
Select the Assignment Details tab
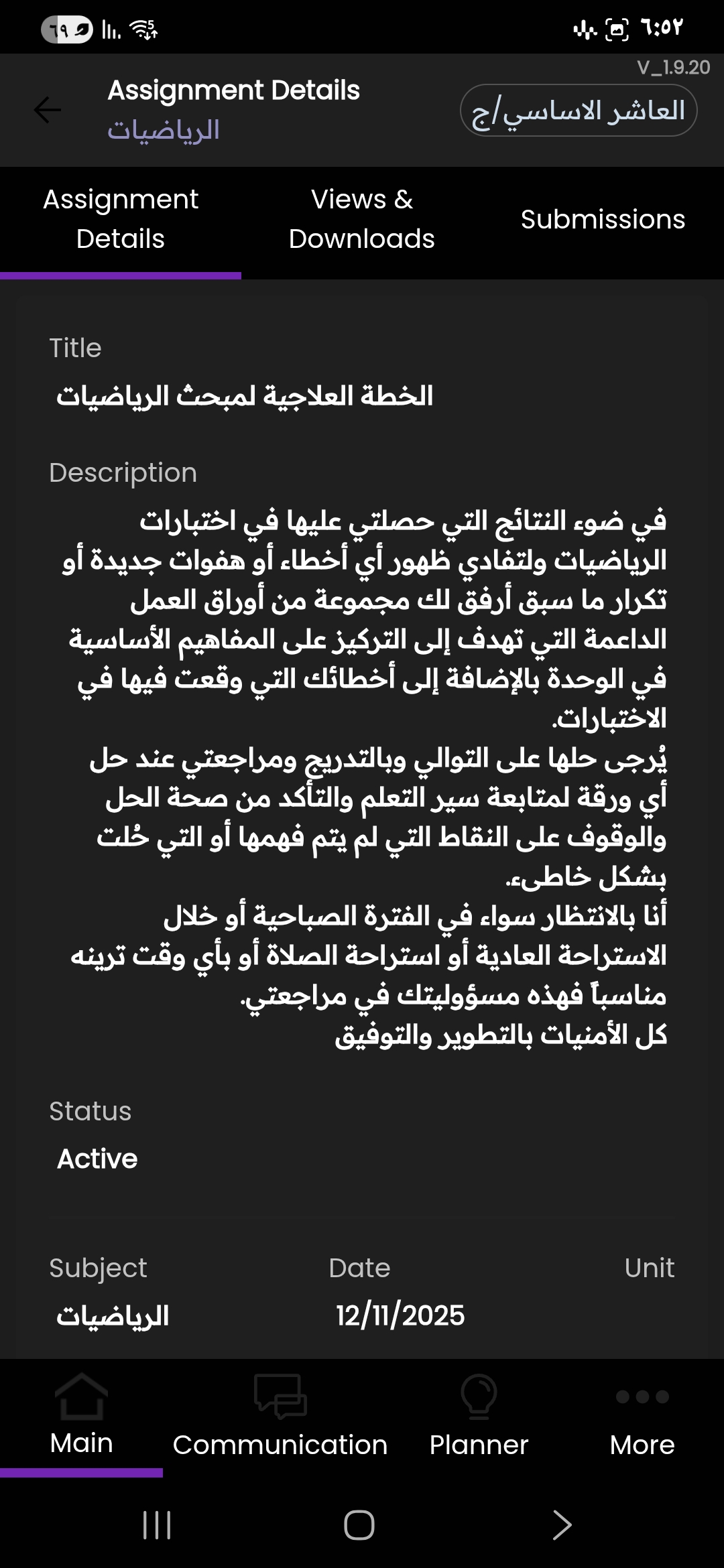click(121, 220)
